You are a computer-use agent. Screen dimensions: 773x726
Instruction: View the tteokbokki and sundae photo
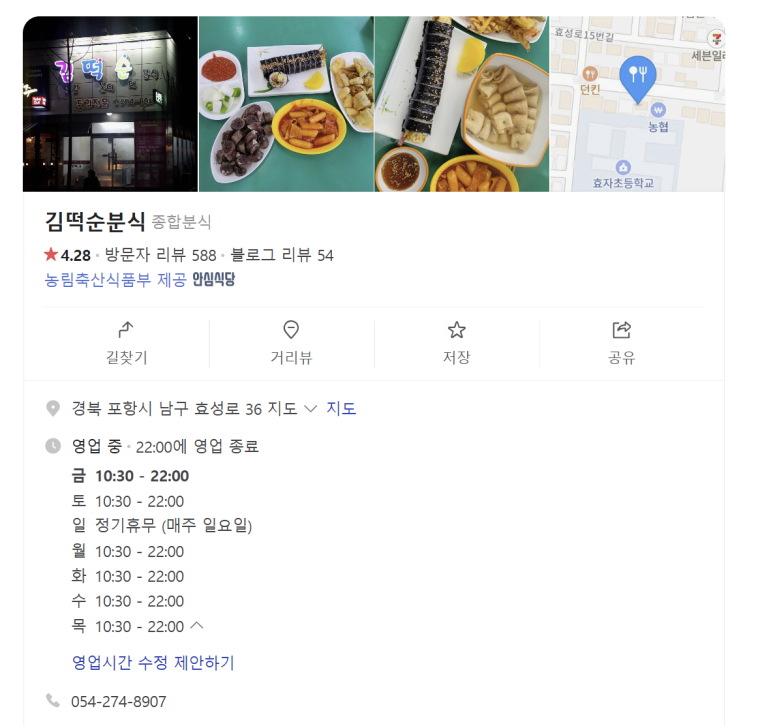point(286,104)
